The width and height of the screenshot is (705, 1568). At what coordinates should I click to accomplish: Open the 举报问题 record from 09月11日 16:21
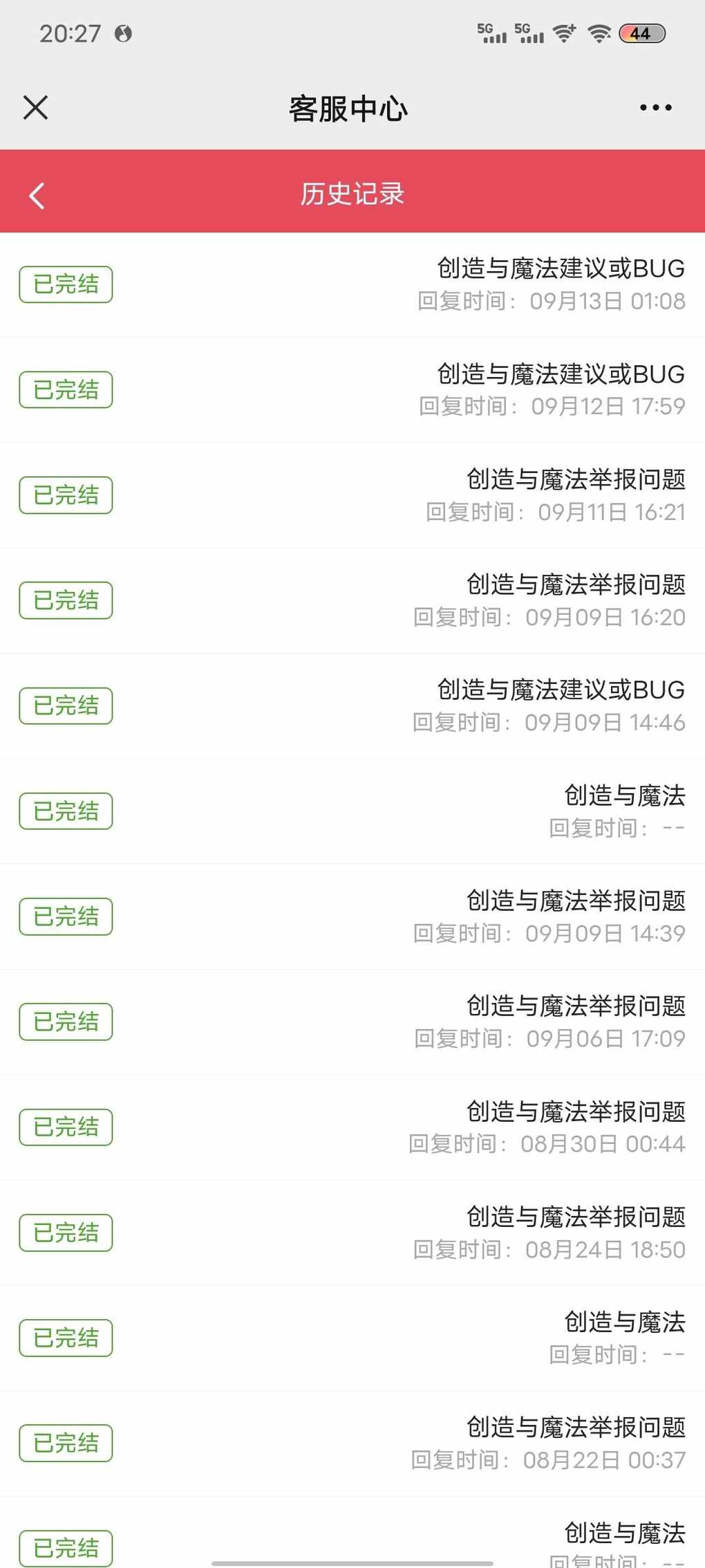(352, 496)
